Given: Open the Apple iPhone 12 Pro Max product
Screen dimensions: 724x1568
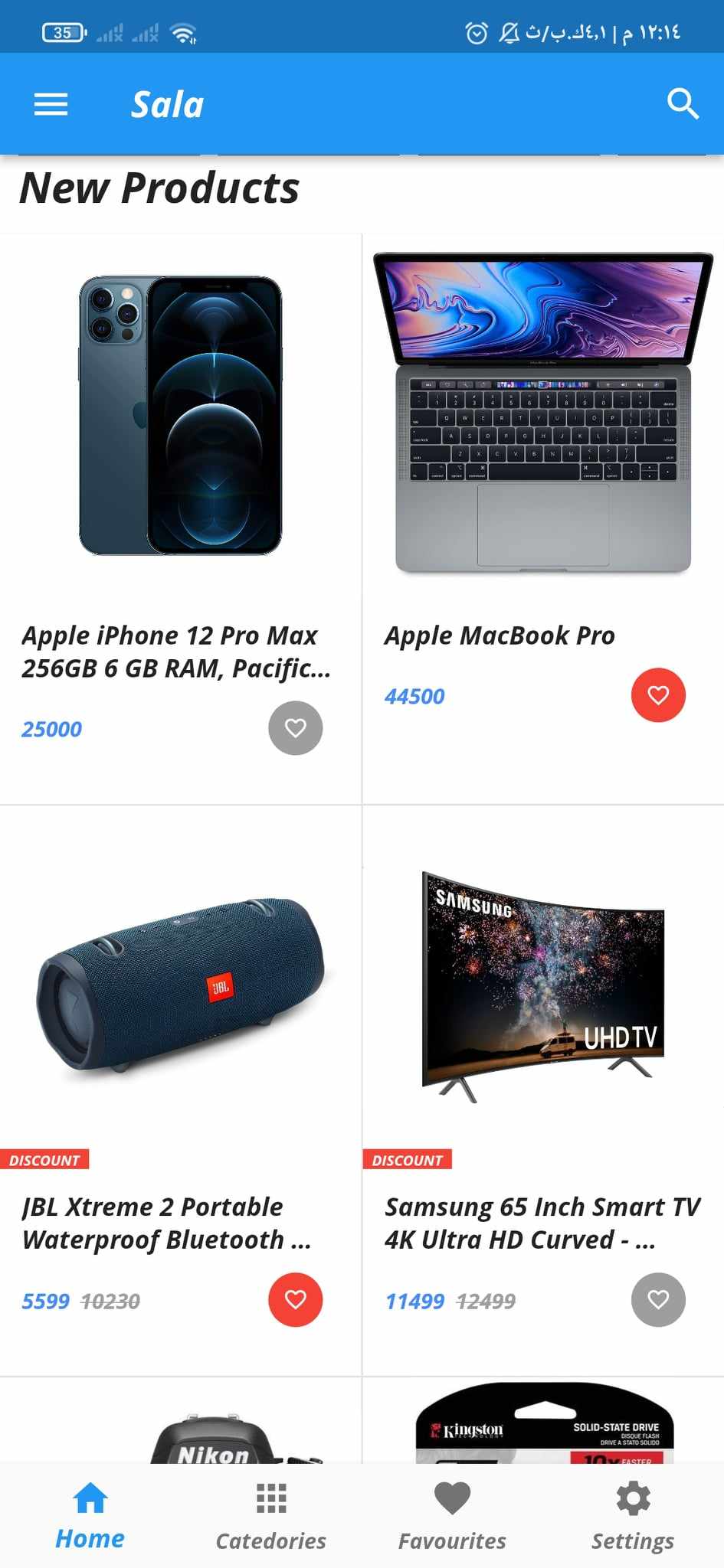Looking at the screenshot, I should click(181, 519).
